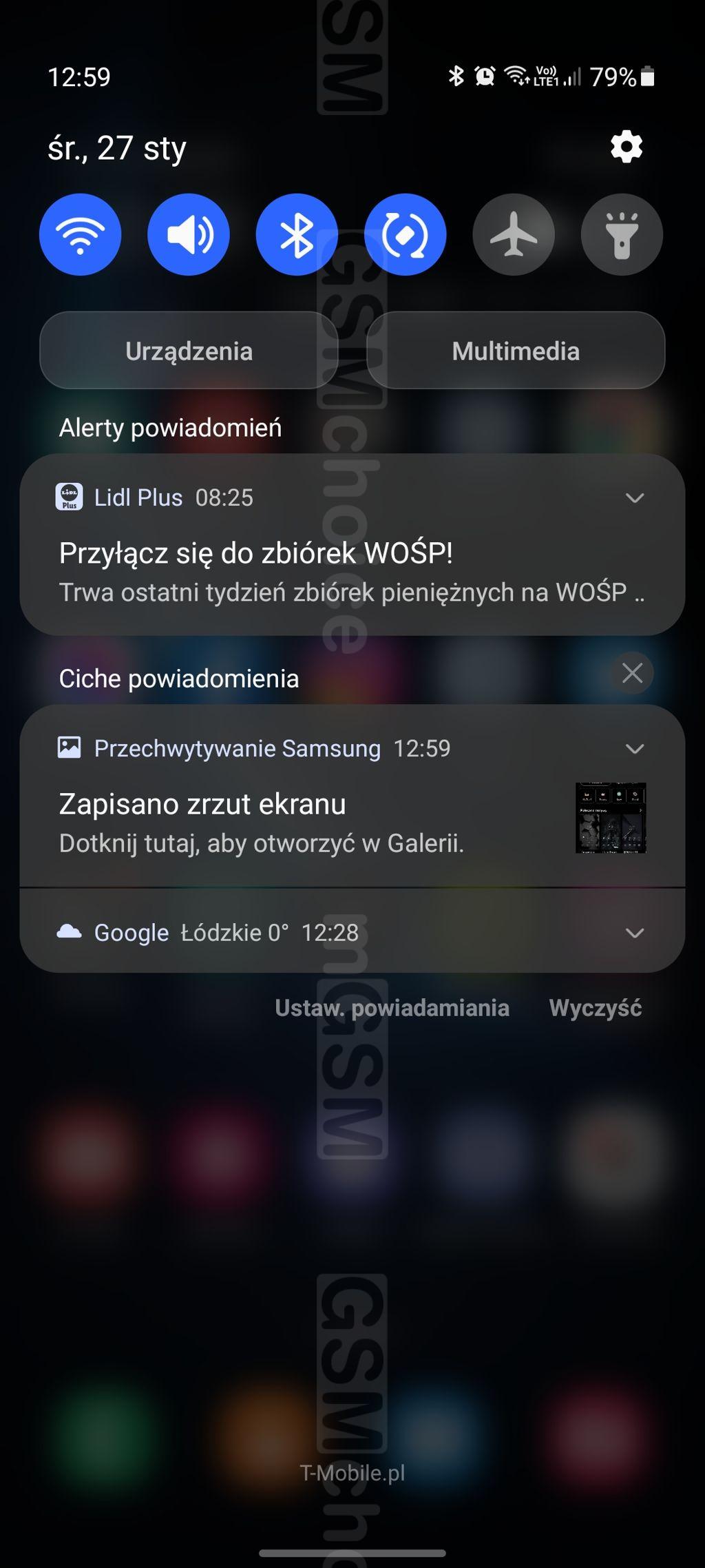The width and height of the screenshot is (705, 1568).
Task: Open the Urządzenia panel
Action: [x=189, y=351]
